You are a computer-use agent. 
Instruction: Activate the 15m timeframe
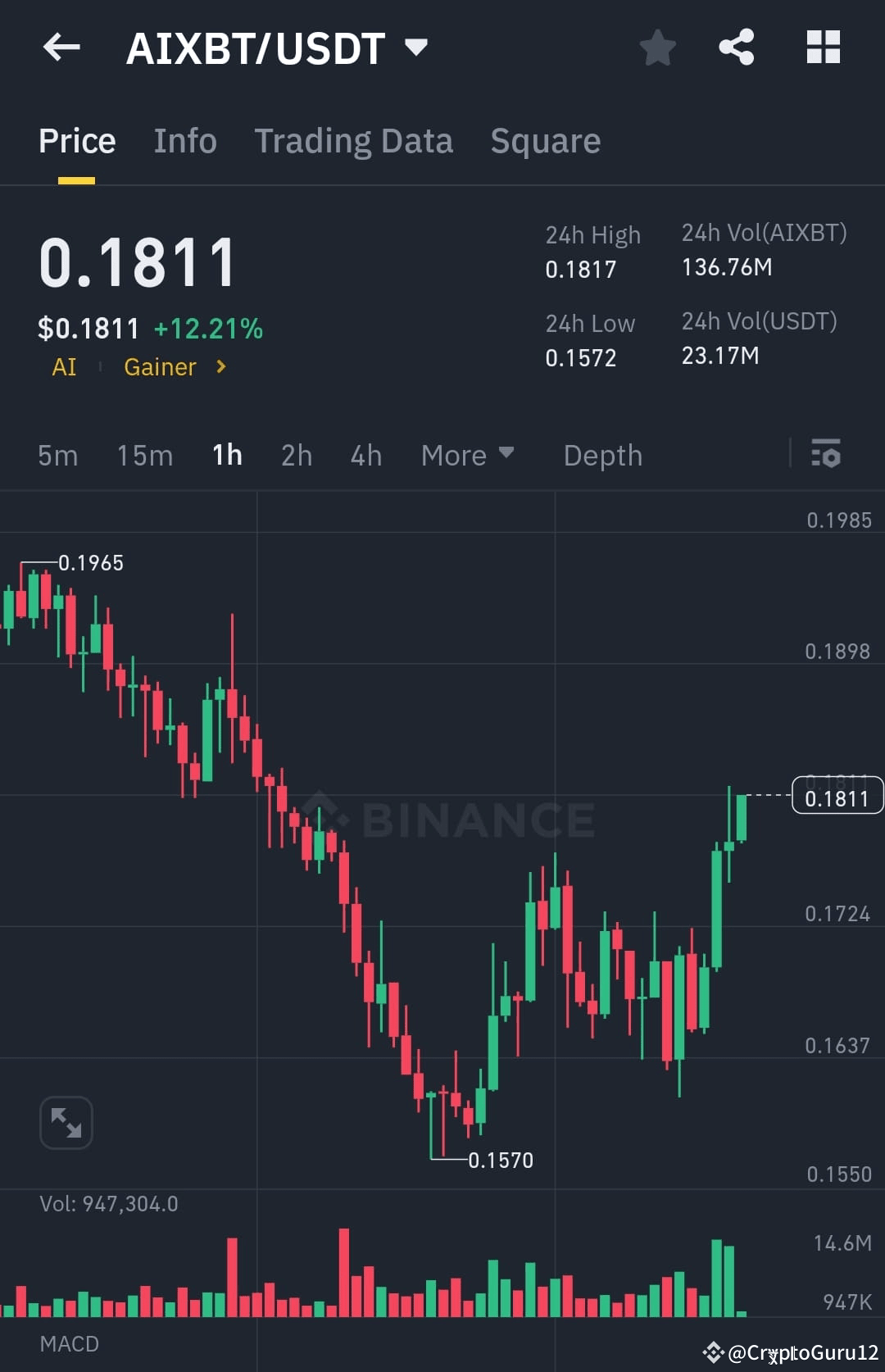[144, 456]
